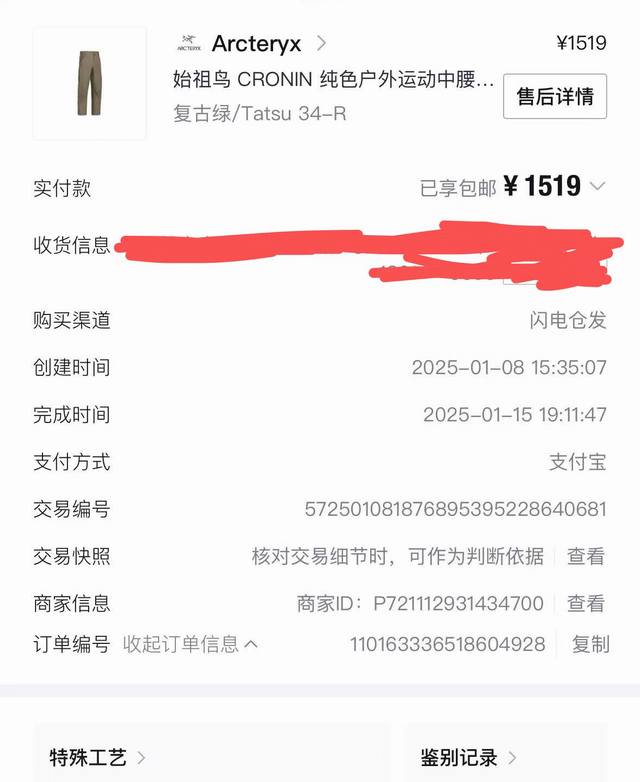
Task: Copy the 订单编号 order number
Action: (590, 644)
